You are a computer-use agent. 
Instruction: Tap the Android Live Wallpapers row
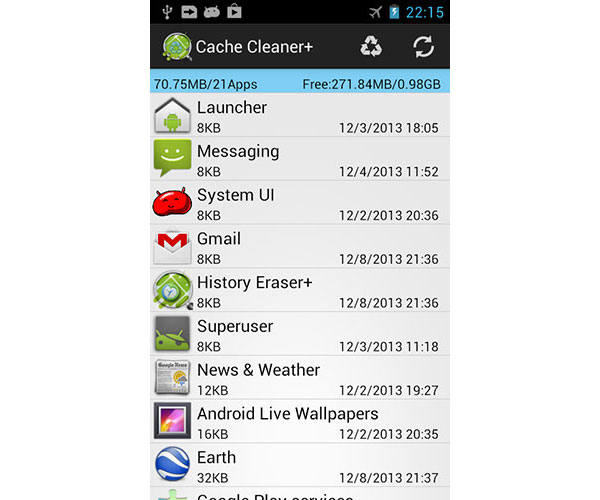pyautogui.click(x=300, y=422)
